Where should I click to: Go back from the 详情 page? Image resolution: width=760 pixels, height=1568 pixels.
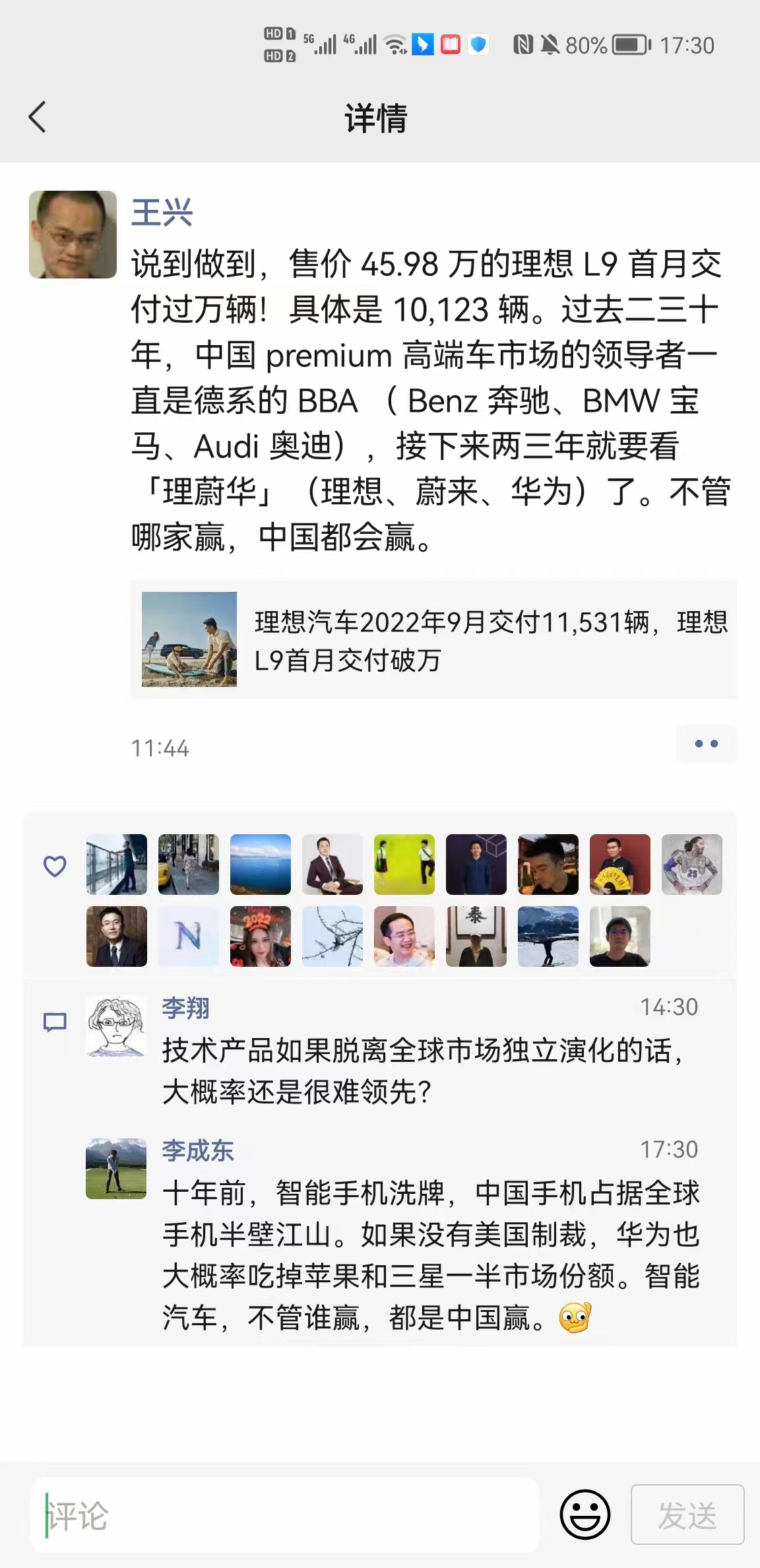[x=38, y=117]
